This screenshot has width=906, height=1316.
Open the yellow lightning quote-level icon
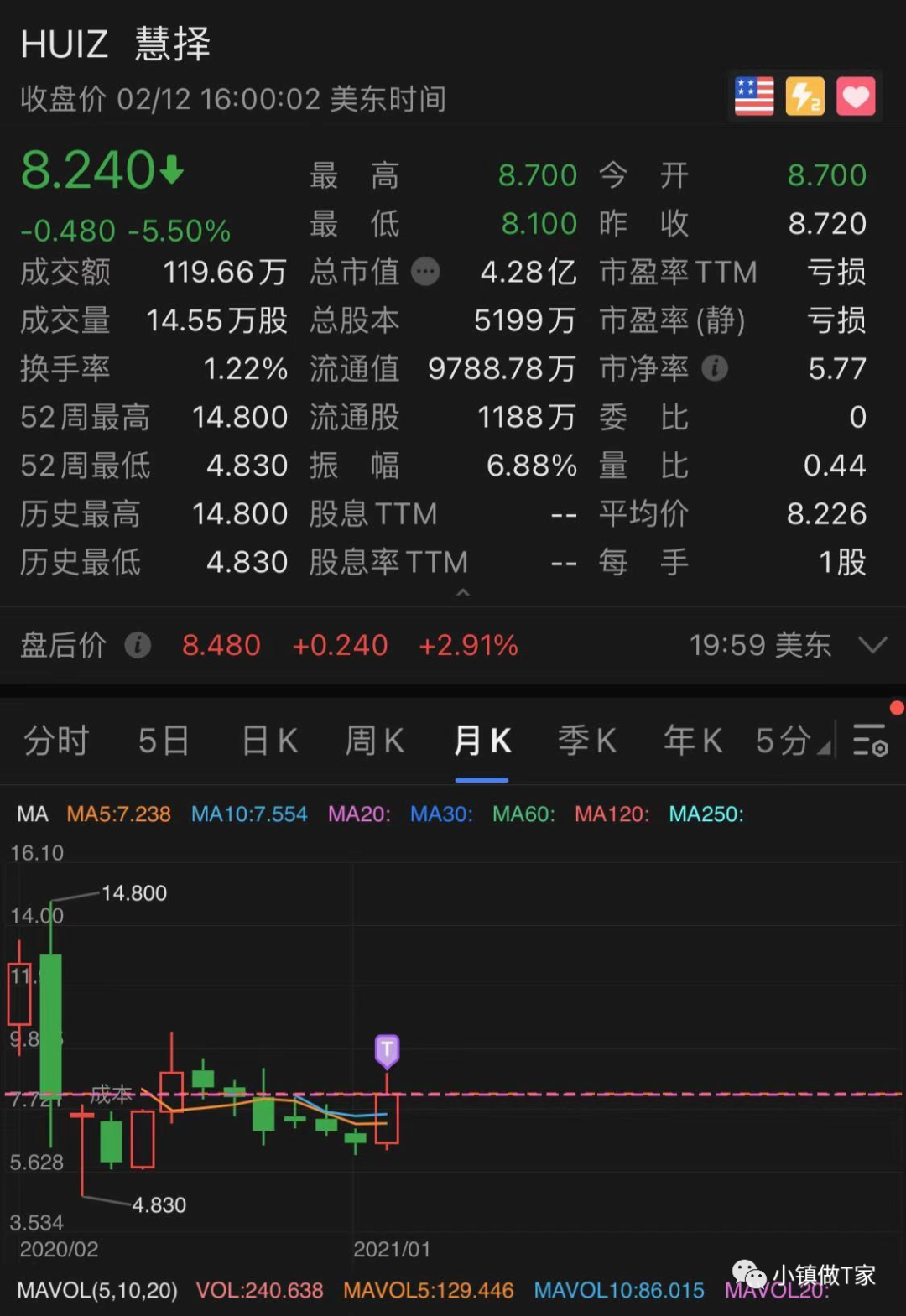(804, 96)
